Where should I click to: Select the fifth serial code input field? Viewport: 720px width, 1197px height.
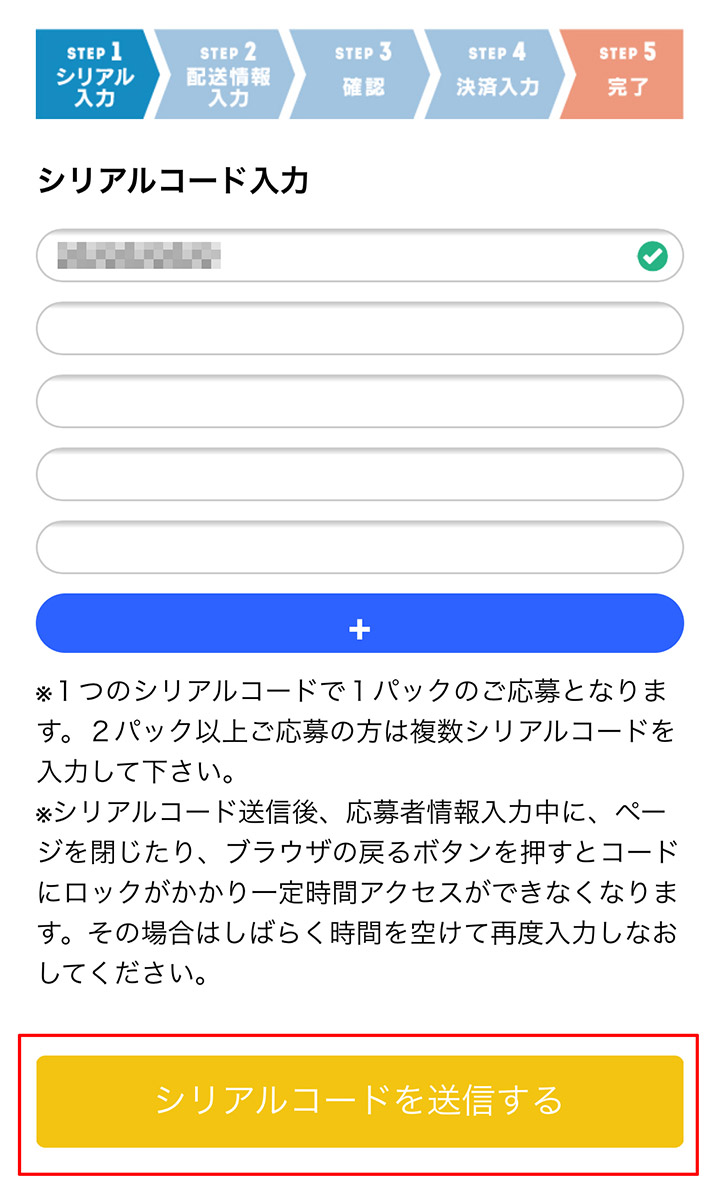tap(360, 548)
